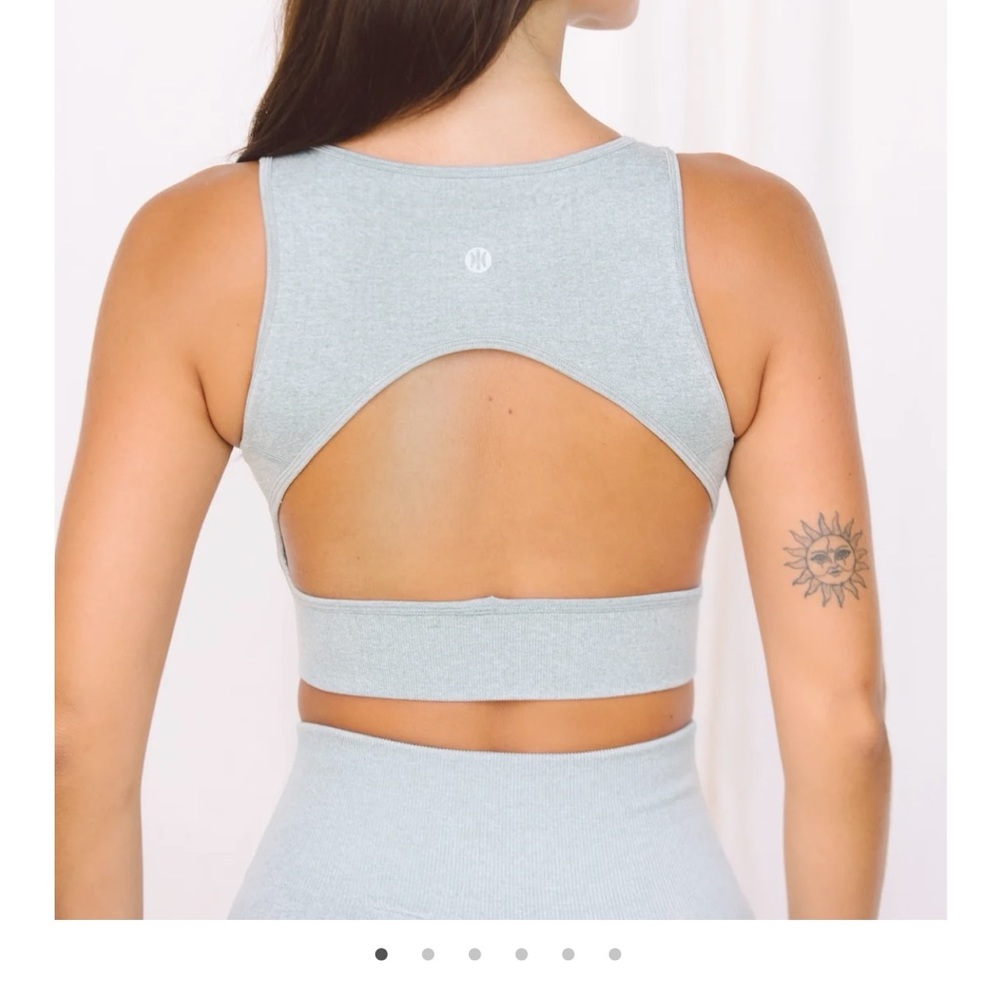
Task: Select the third carousel page dot
Action: tap(475, 954)
